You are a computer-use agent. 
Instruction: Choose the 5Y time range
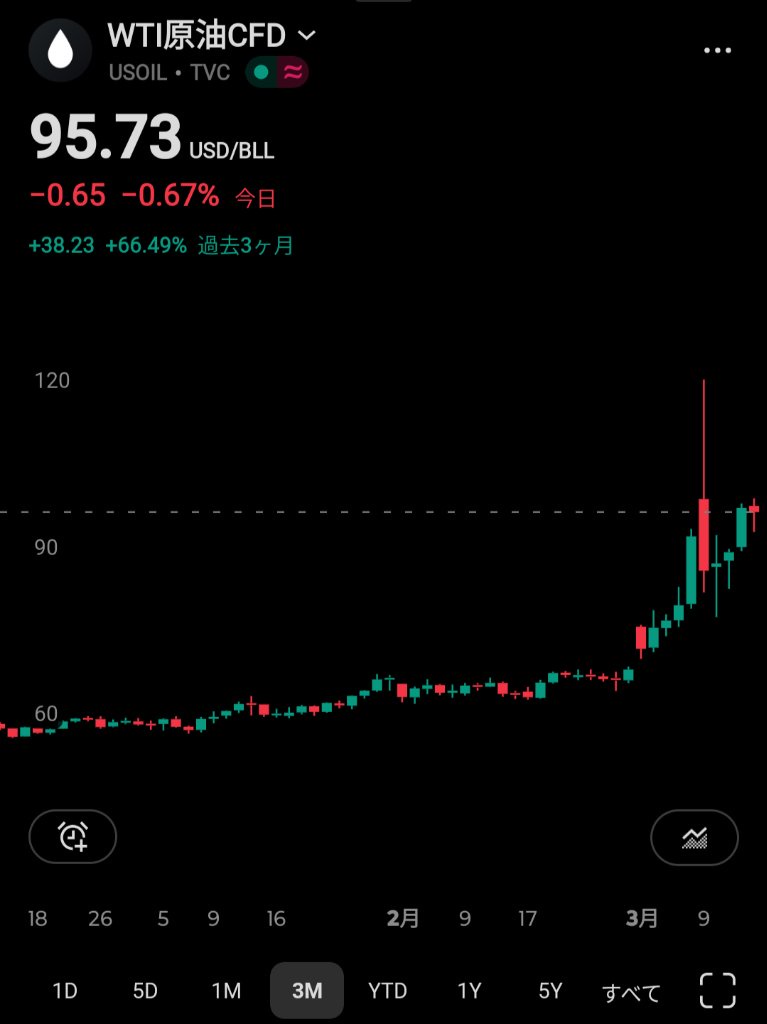pyautogui.click(x=550, y=991)
